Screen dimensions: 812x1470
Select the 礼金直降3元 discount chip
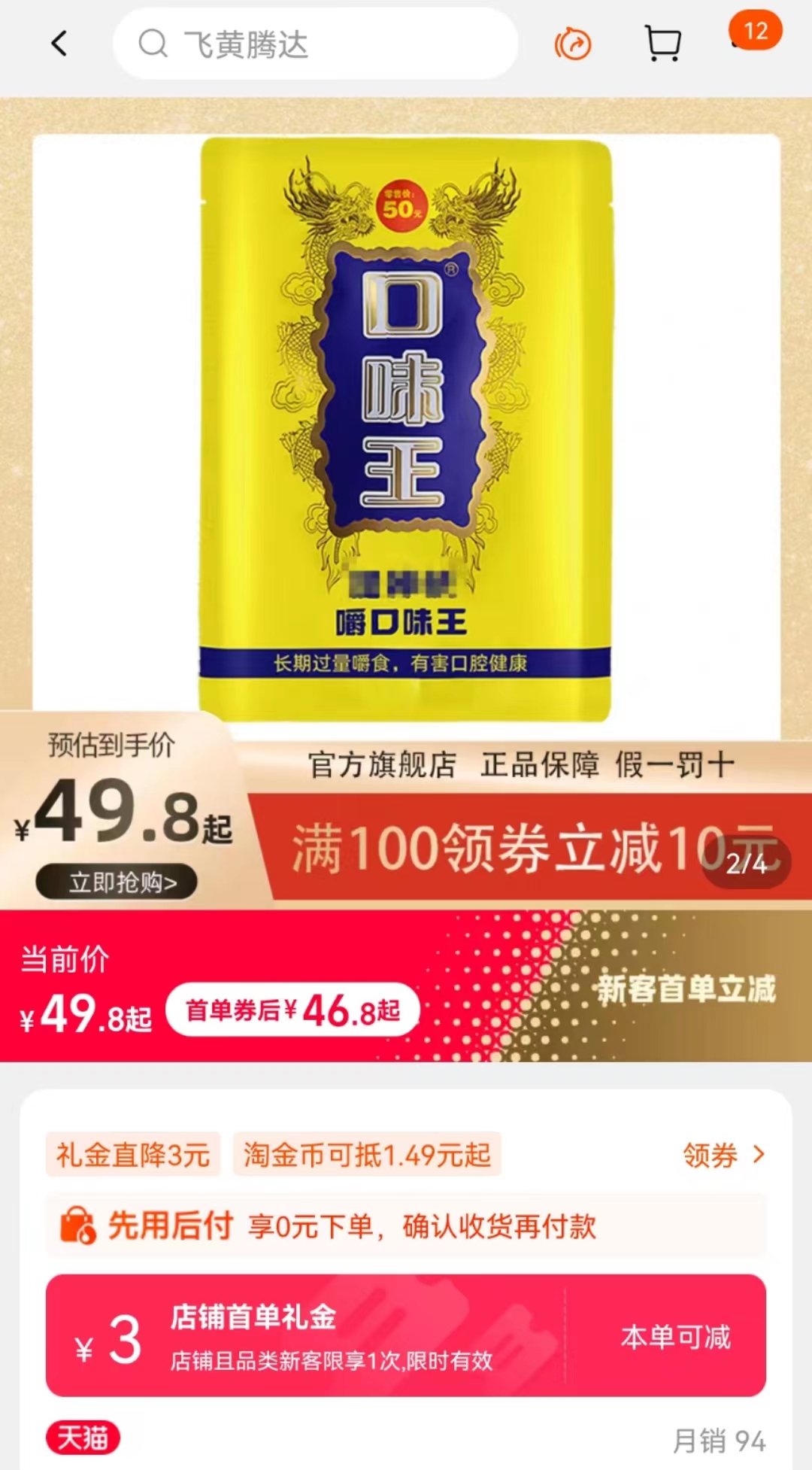click(x=133, y=1155)
